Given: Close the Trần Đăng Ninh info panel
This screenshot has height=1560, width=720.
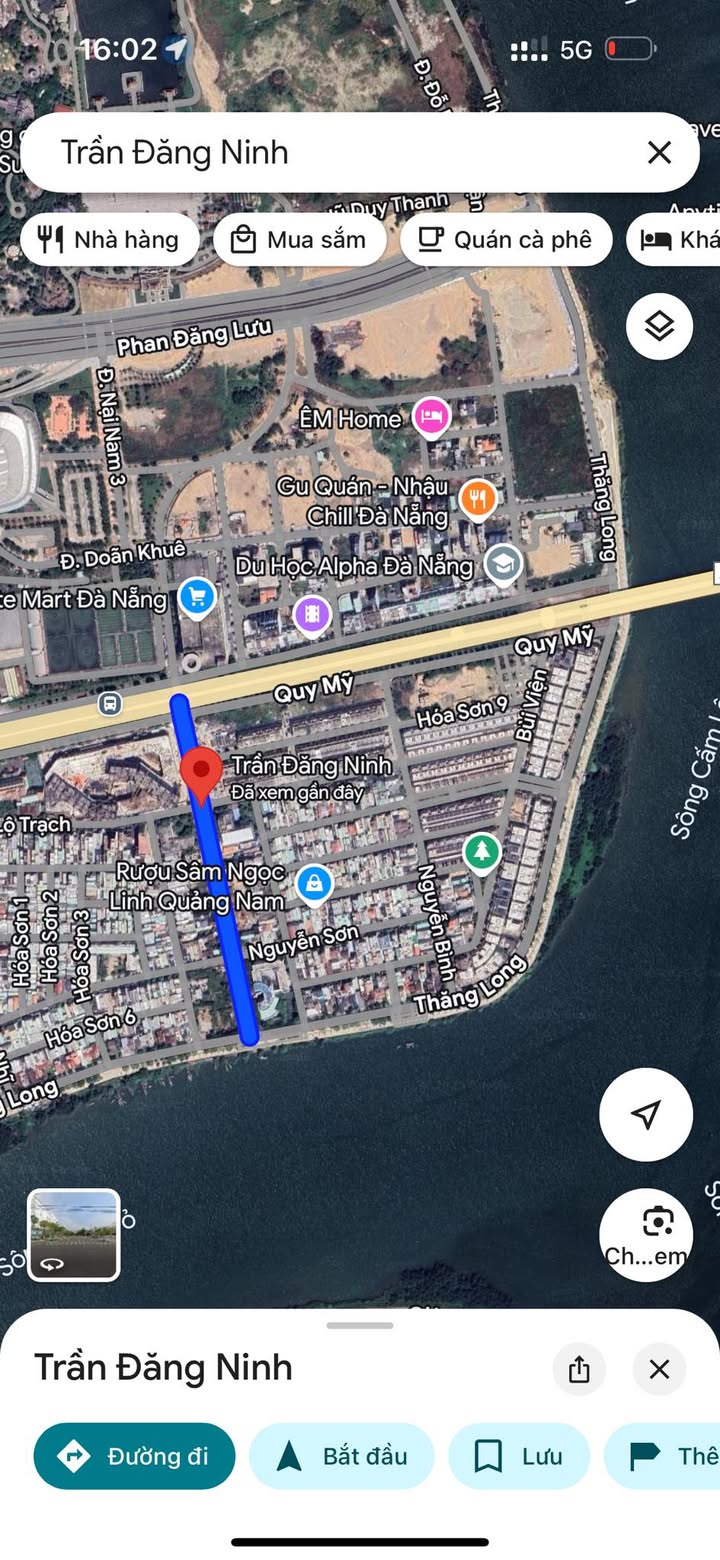Looking at the screenshot, I should [659, 1369].
